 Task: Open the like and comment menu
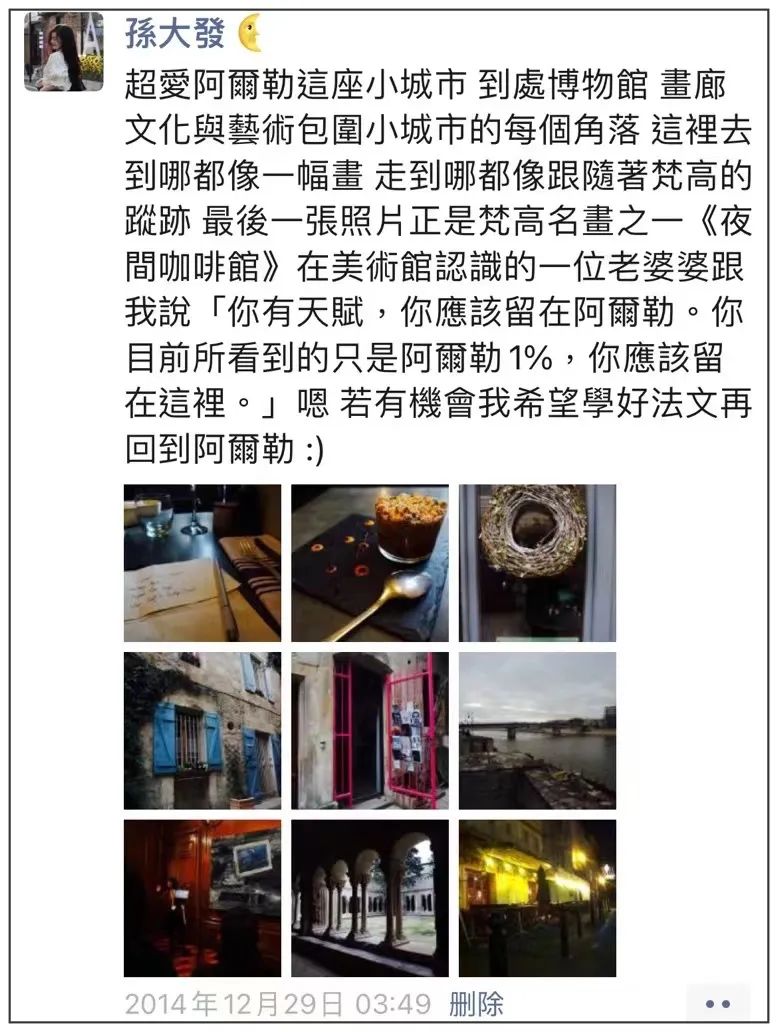(x=717, y=1003)
